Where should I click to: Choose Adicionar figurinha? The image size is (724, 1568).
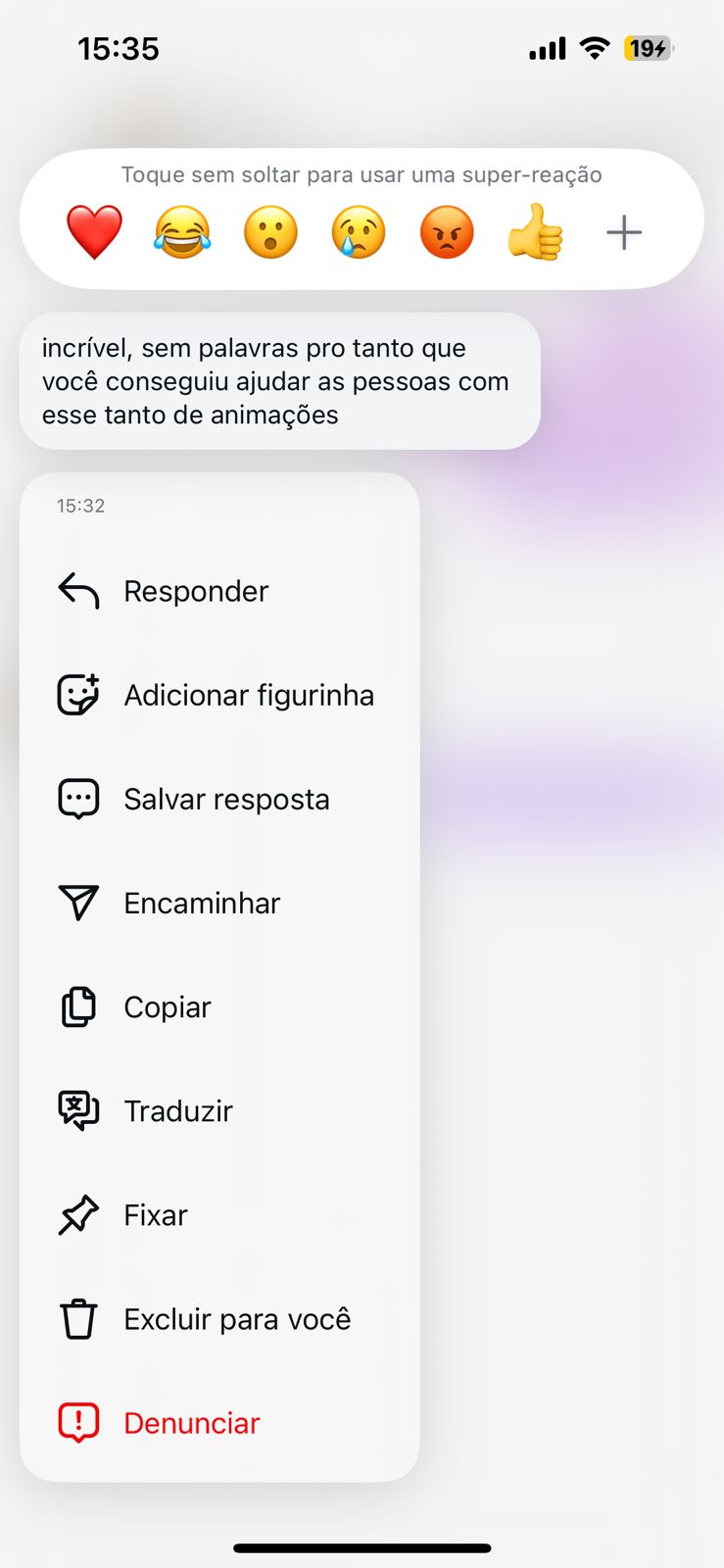pos(248,695)
